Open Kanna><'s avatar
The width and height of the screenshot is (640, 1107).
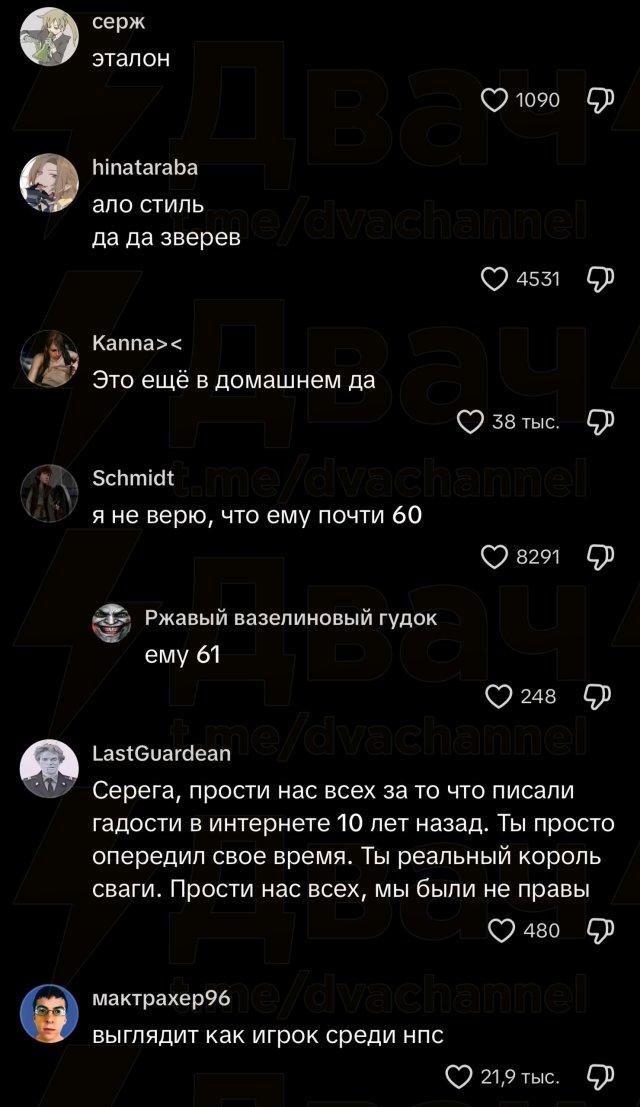pyautogui.click(x=49, y=359)
